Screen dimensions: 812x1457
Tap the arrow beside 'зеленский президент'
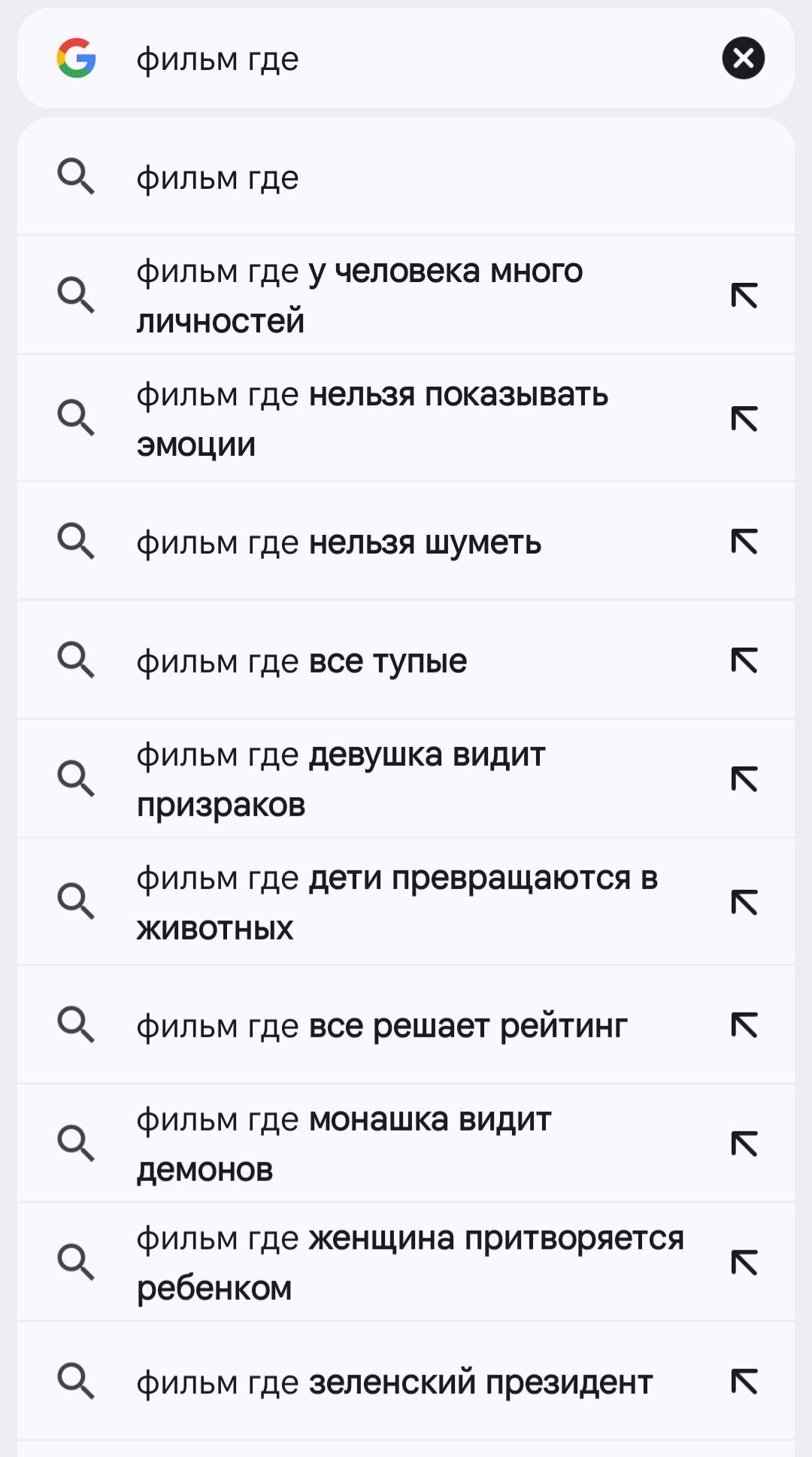pyautogui.click(x=744, y=1382)
